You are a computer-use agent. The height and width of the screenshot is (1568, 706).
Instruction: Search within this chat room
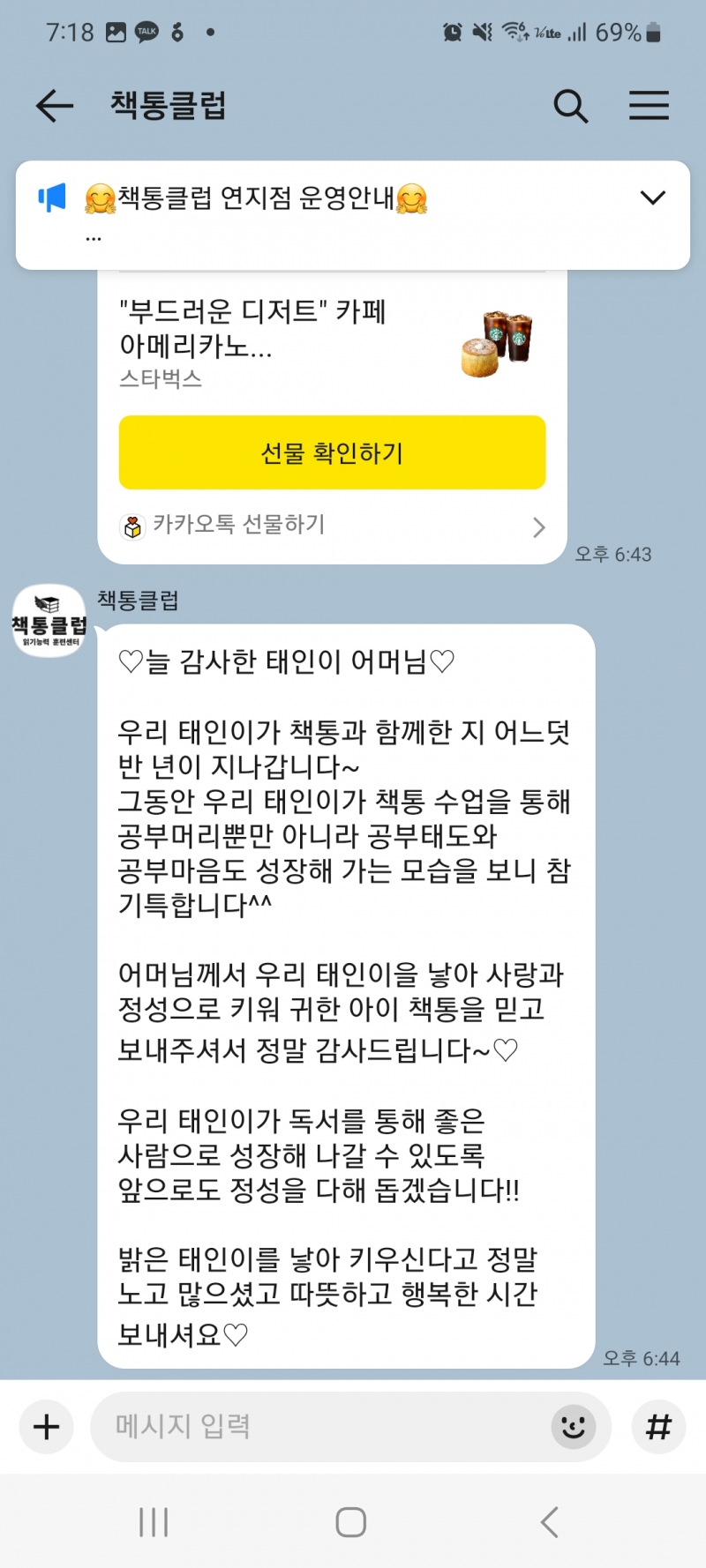click(x=570, y=106)
